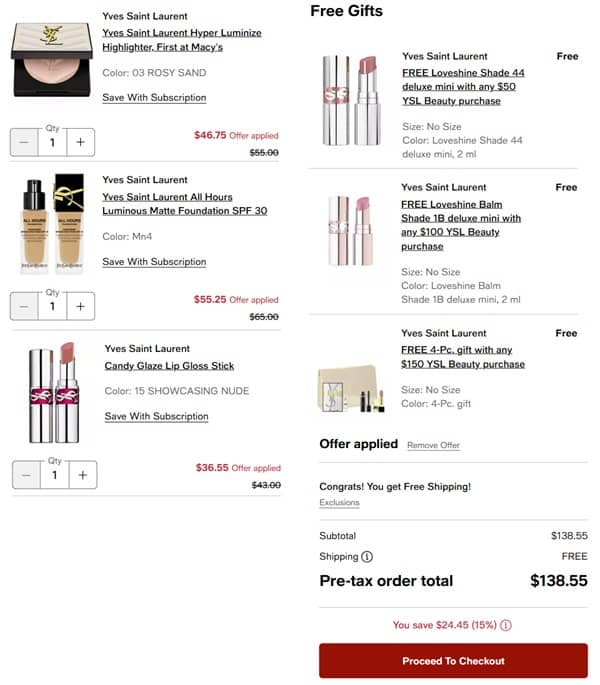Increase quantity of Hyper Luminize Highlighter
The height and width of the screenshot is (685, 600).
80,142
